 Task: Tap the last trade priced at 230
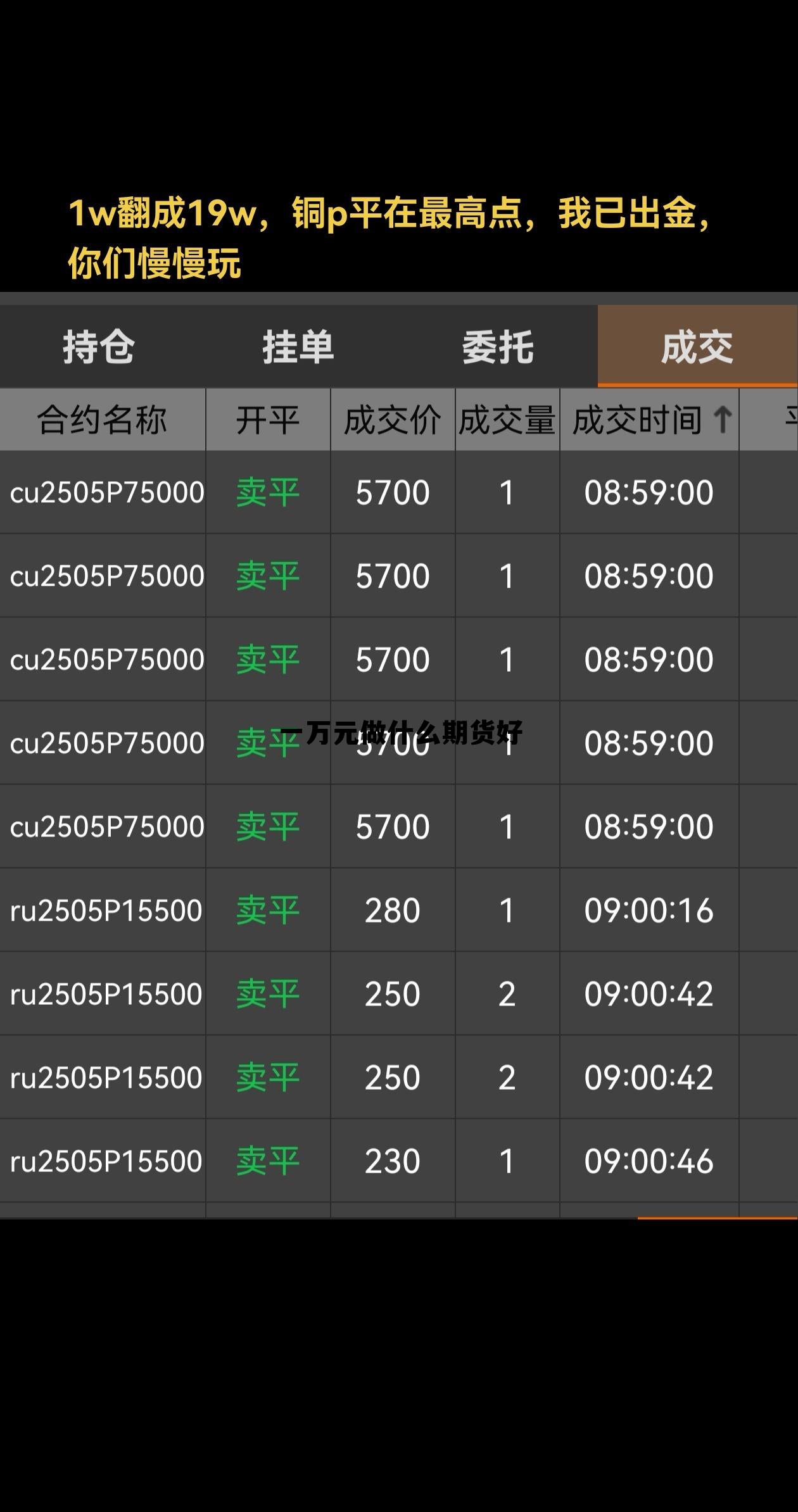pos(391,1159)
